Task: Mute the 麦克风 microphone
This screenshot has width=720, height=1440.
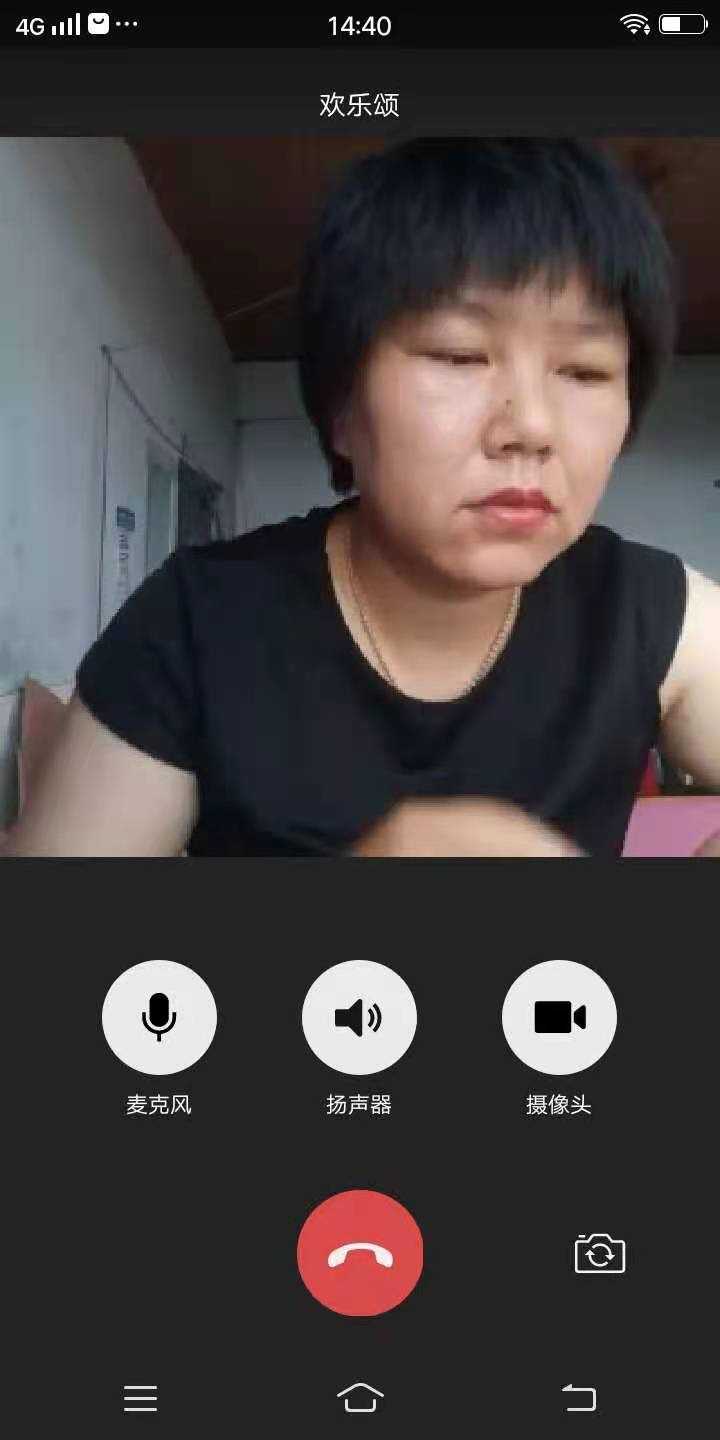Action: [159, 1018]
